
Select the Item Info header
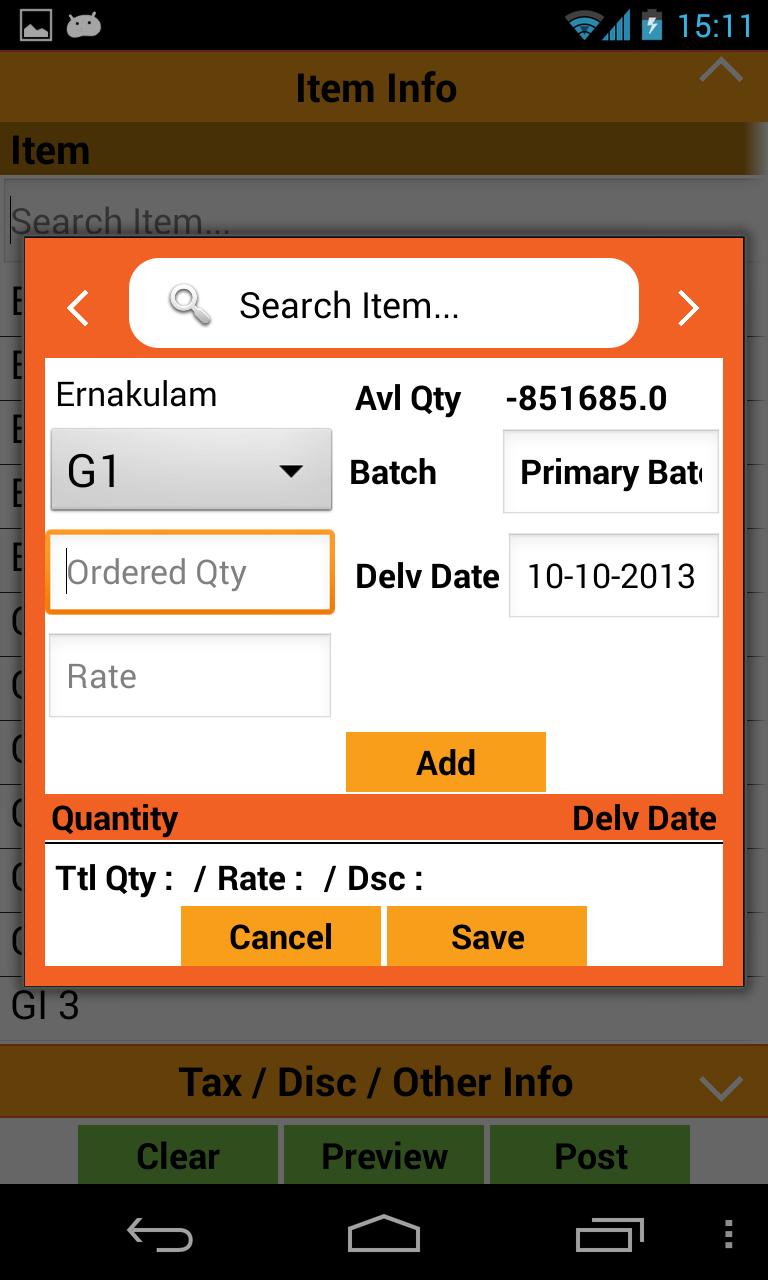coord(375,88)
